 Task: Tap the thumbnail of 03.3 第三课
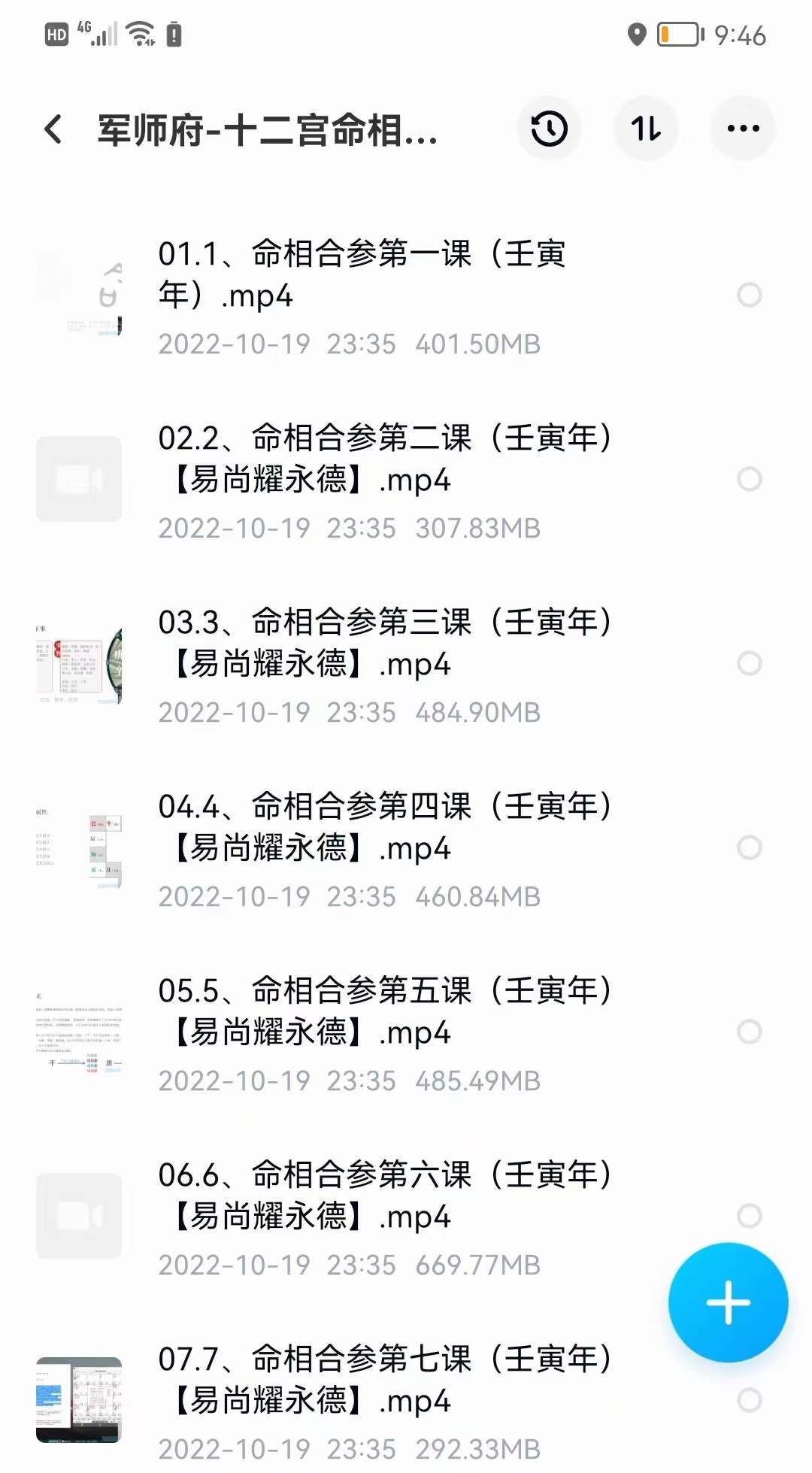(x=79, y=664)
